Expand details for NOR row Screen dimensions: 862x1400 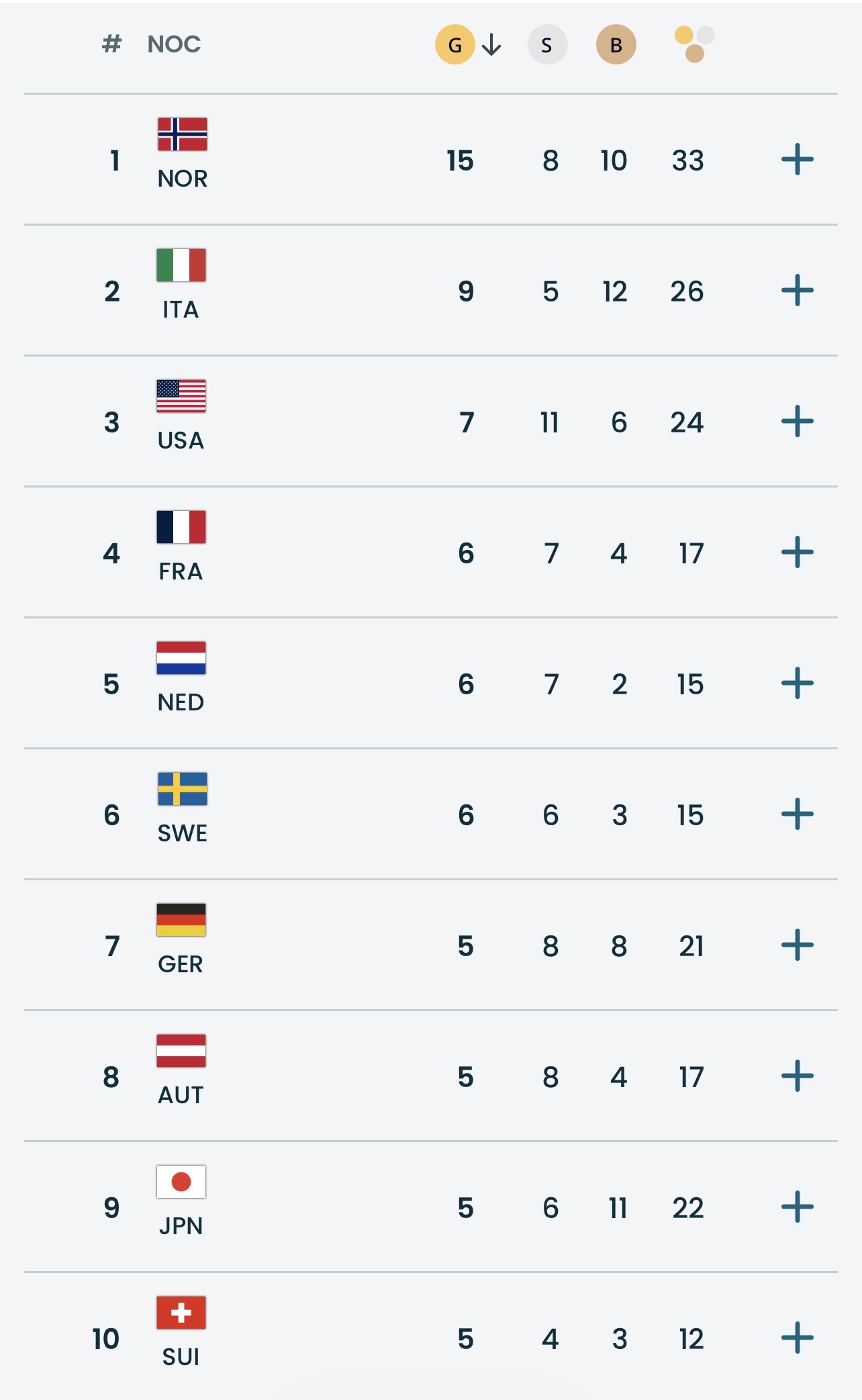[796, 159]
